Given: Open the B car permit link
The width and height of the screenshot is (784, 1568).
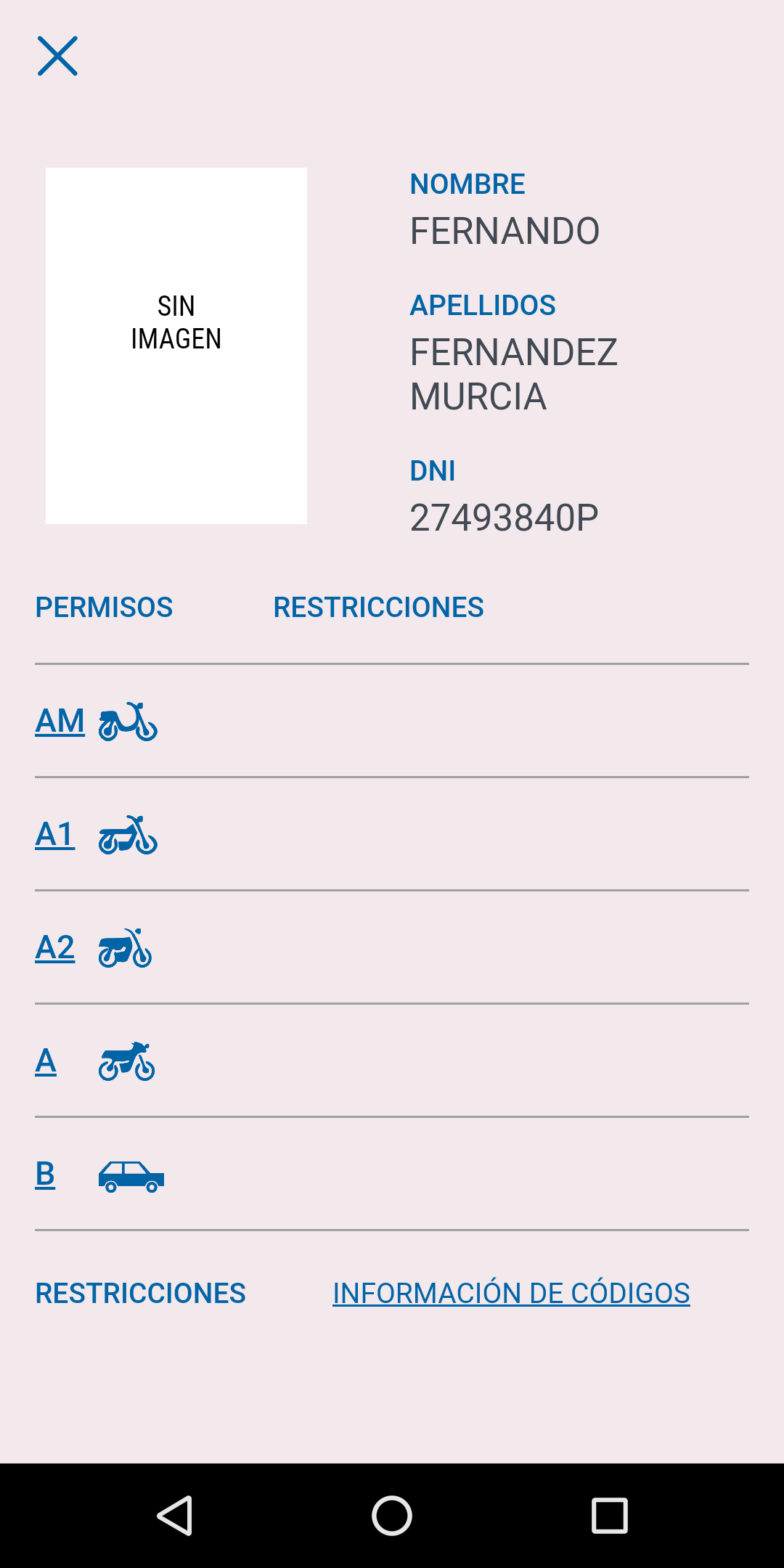Looking at the screenshot, I should [x=45, y=1174].
